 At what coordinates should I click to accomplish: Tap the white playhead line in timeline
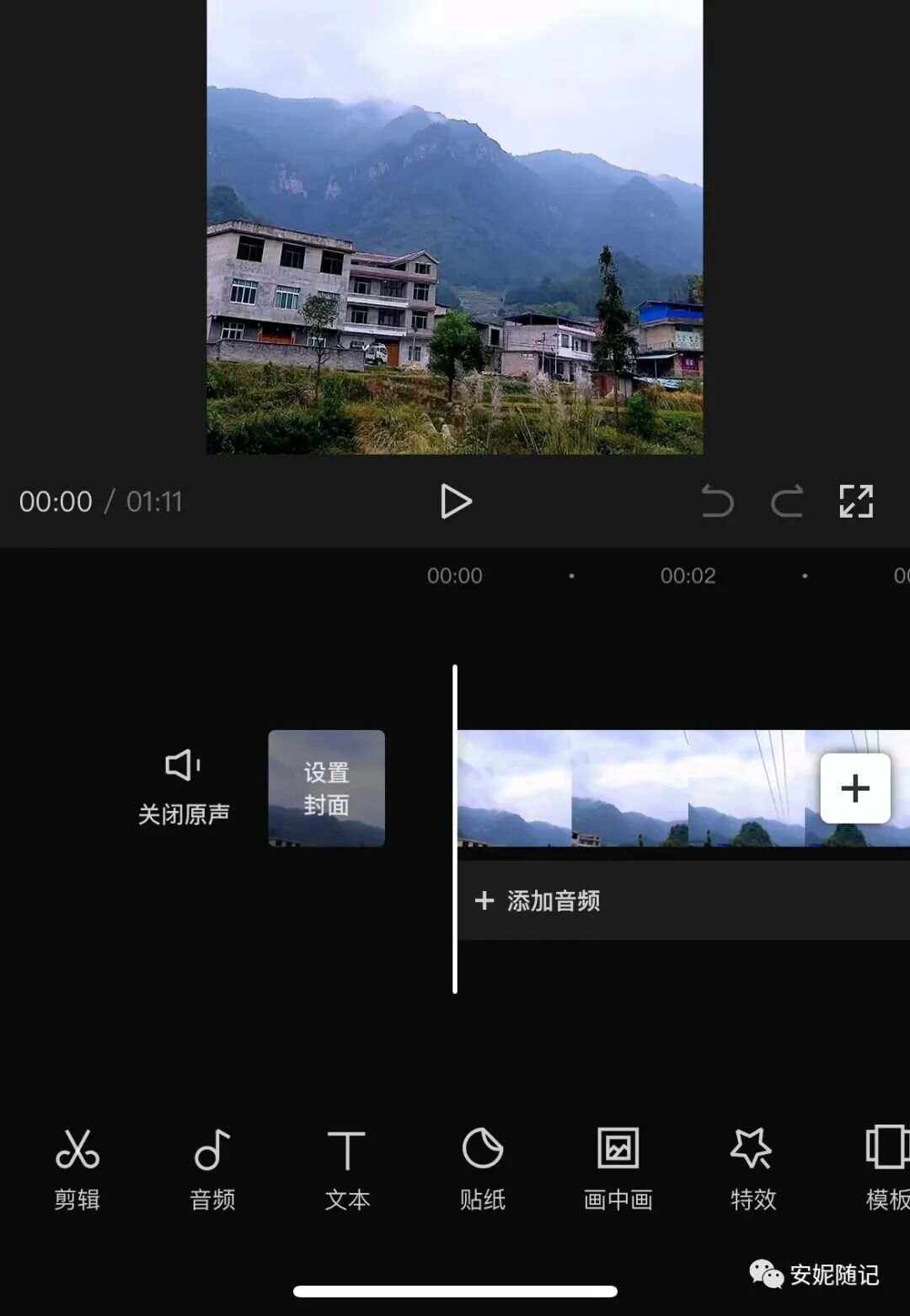(455, 829)
